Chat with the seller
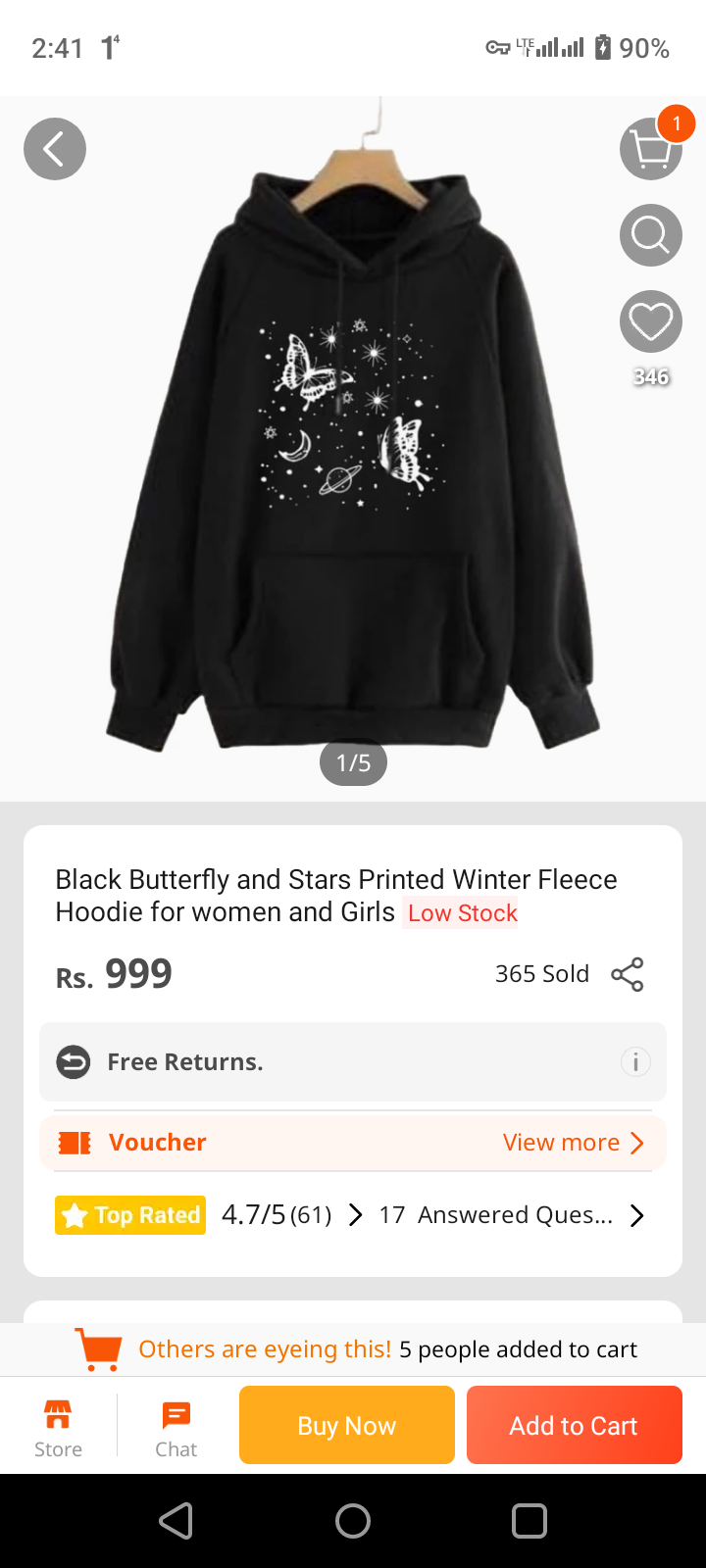 tap(176, 1427)
